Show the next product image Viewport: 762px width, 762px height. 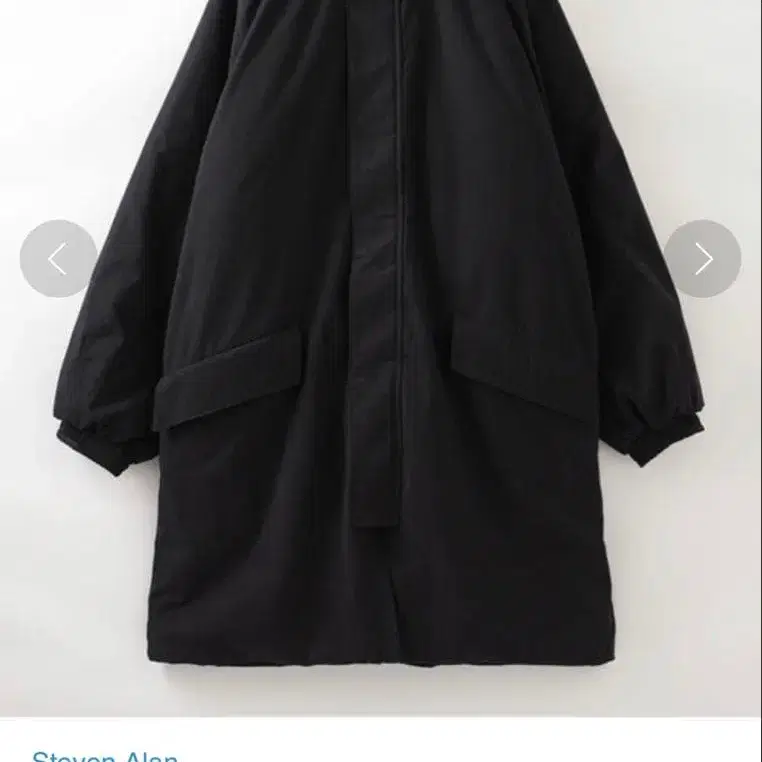coord(703,259)
